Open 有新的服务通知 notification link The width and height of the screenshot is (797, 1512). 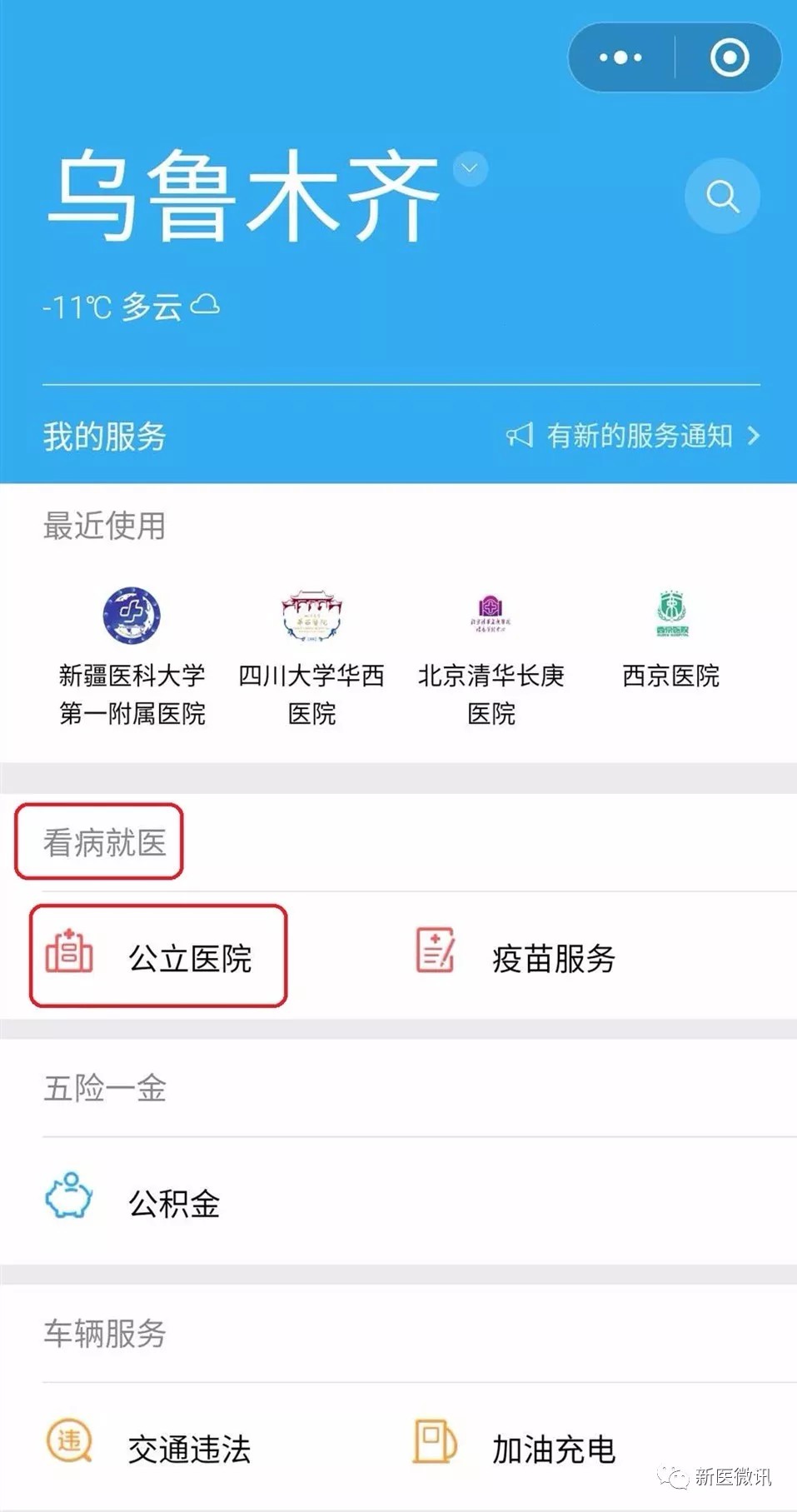coord(633,436)
